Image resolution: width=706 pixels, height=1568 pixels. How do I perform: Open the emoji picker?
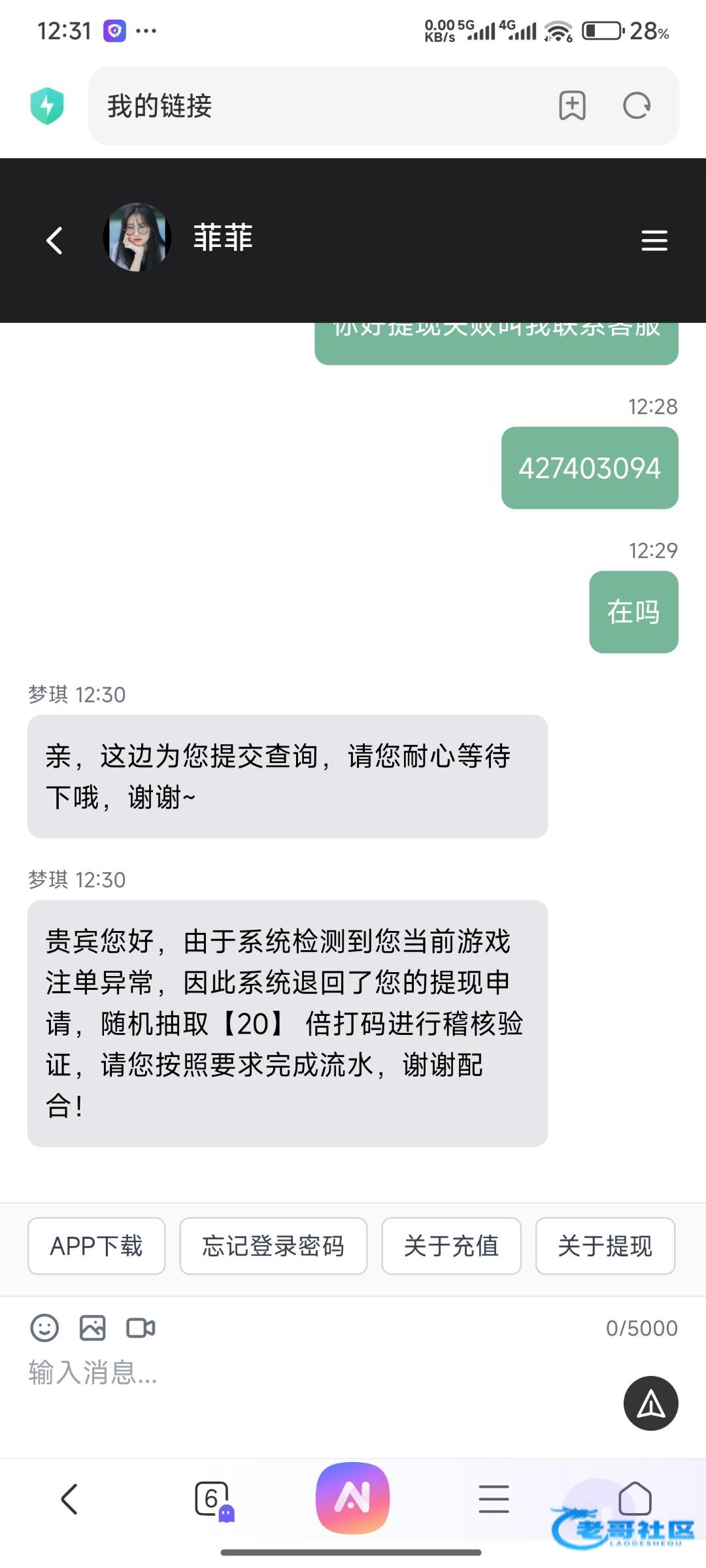pyautogui.click(x=44, y=1328)
